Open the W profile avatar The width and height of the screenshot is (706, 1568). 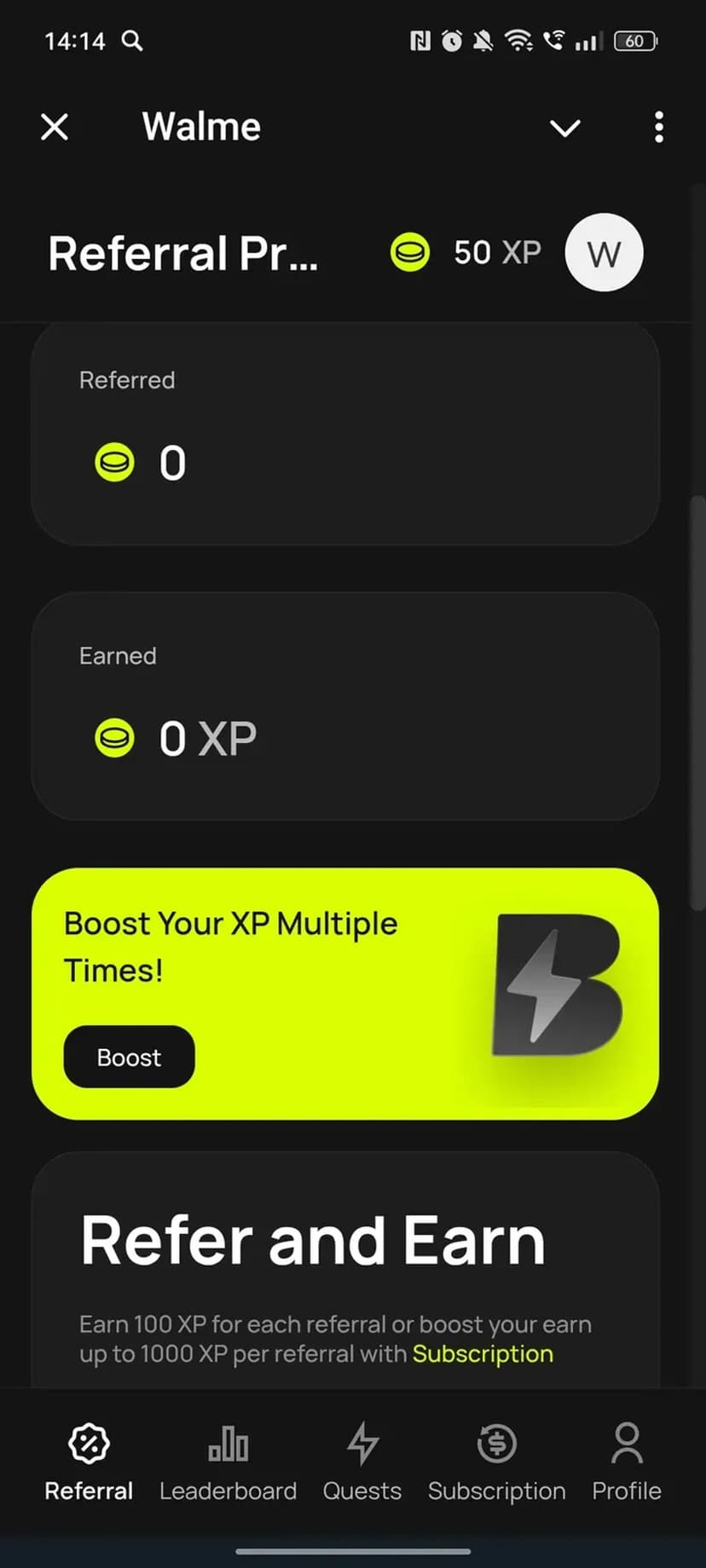coord(604,253)
